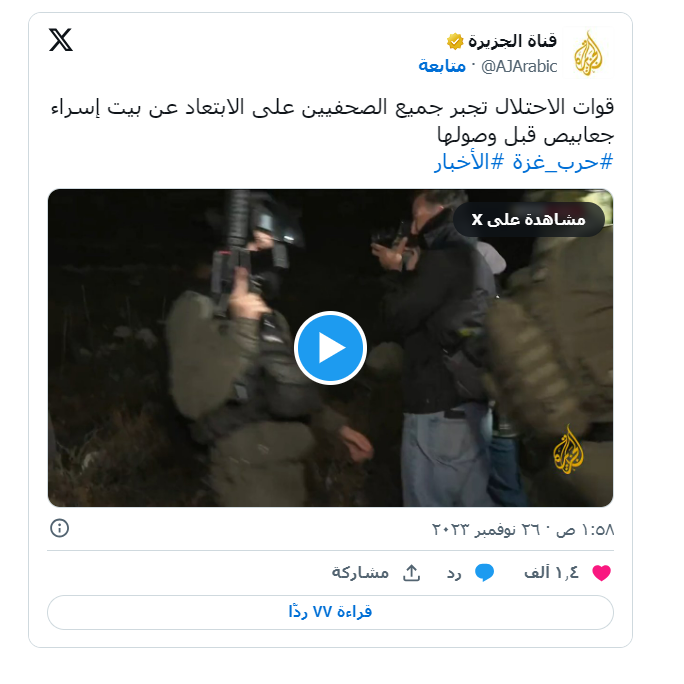Open the X logo link

pyautogui.click(x=61, y=40)
